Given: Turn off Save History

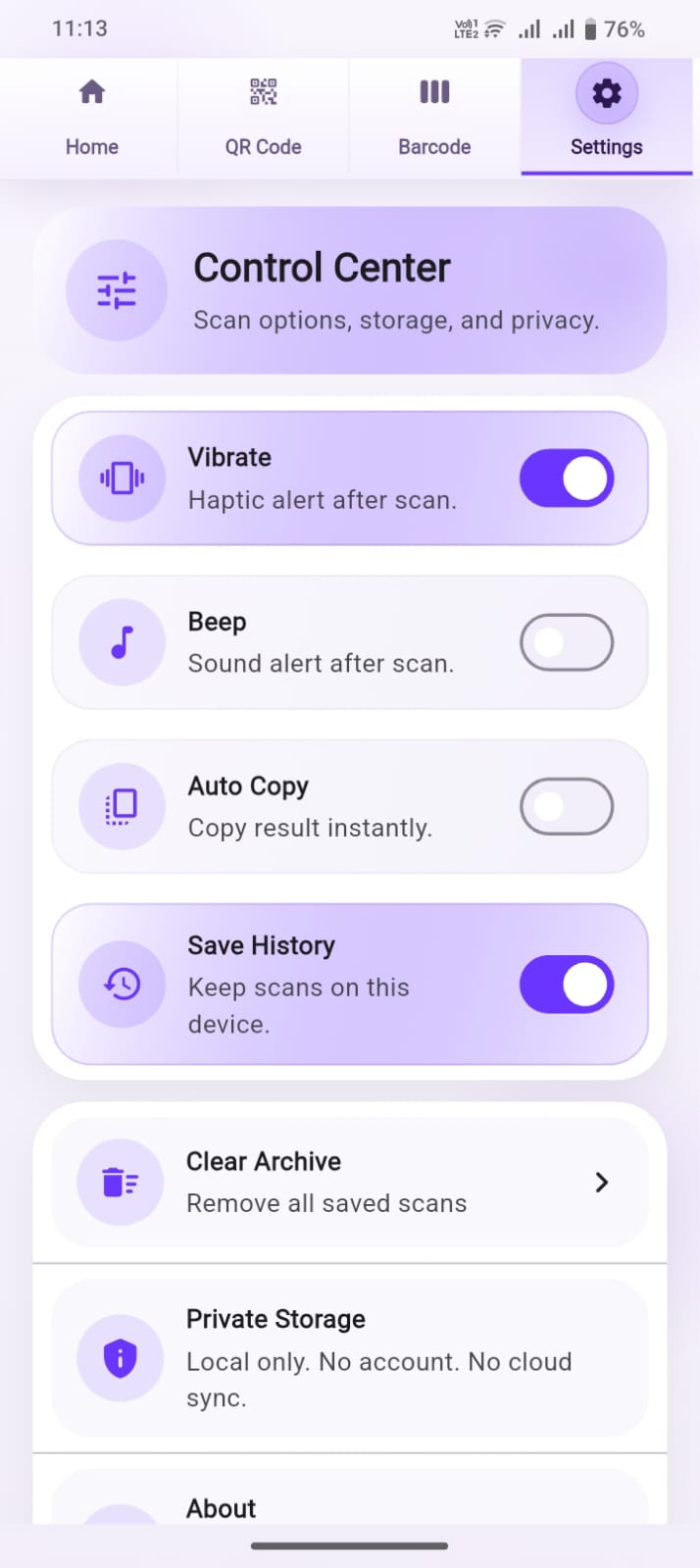Looking at the screenshot, I should tap(566, 984).
